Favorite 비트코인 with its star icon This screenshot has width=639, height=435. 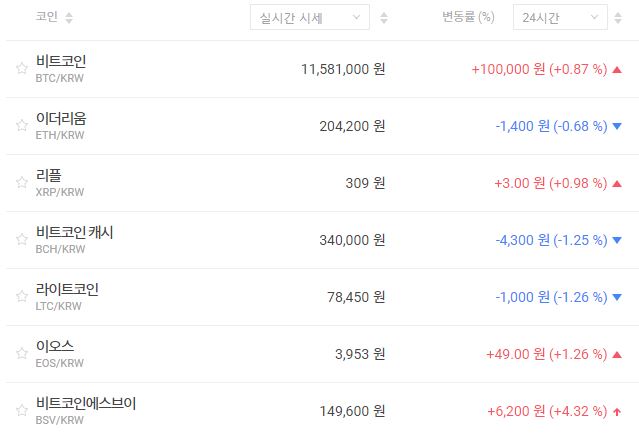pos(21,69)
